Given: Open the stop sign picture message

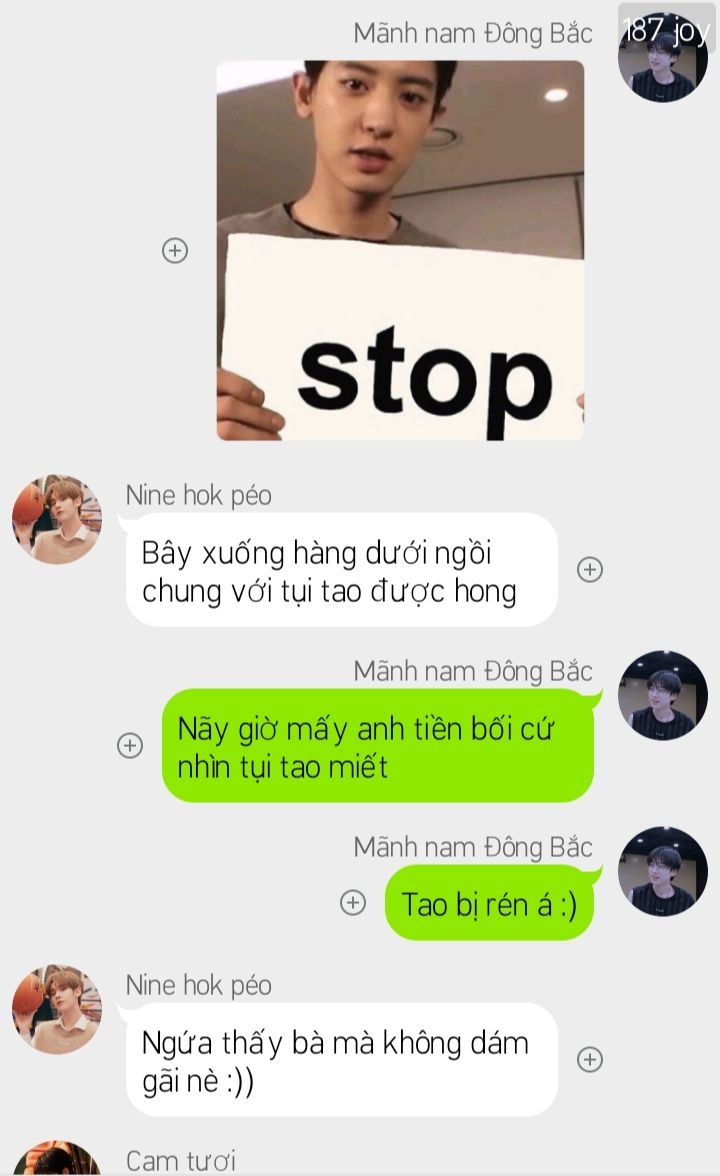Looking at the screenshot, I should (x=400, y=250).
